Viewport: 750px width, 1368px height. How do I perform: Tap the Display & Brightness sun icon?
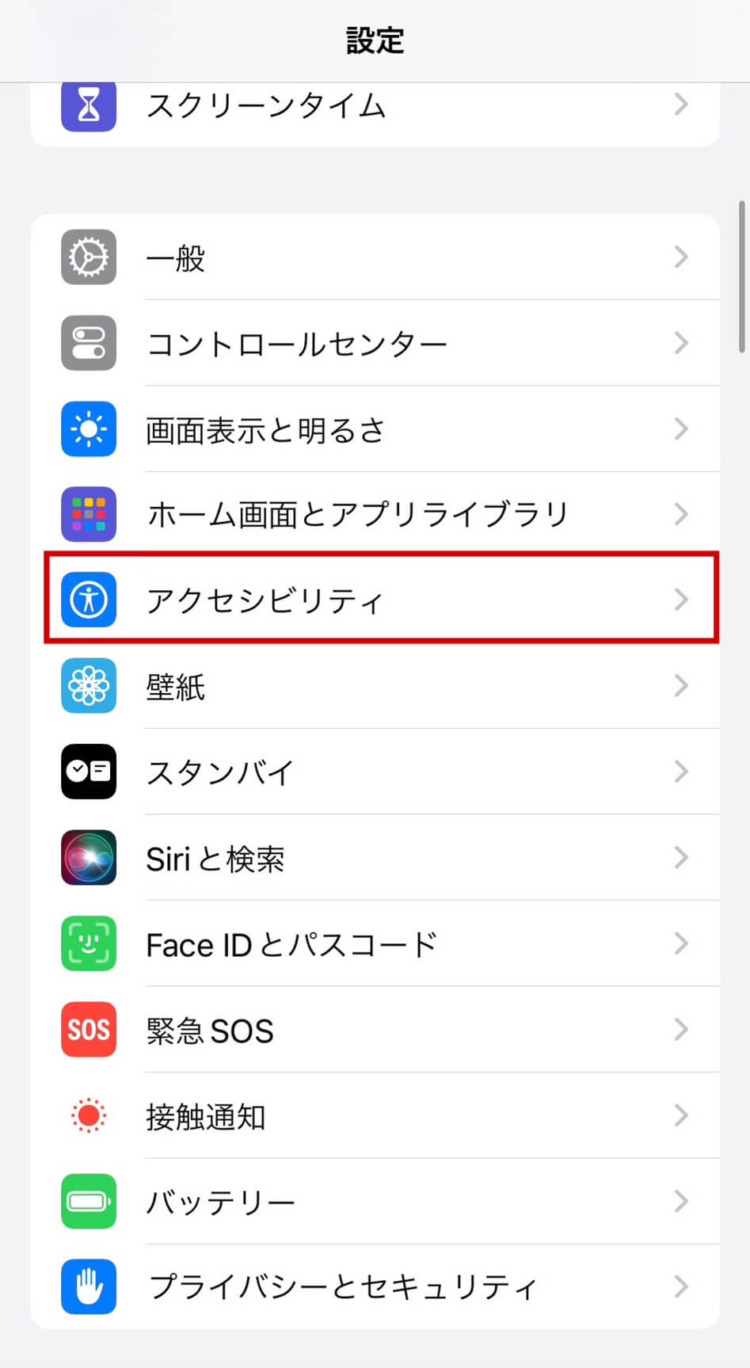88,429
